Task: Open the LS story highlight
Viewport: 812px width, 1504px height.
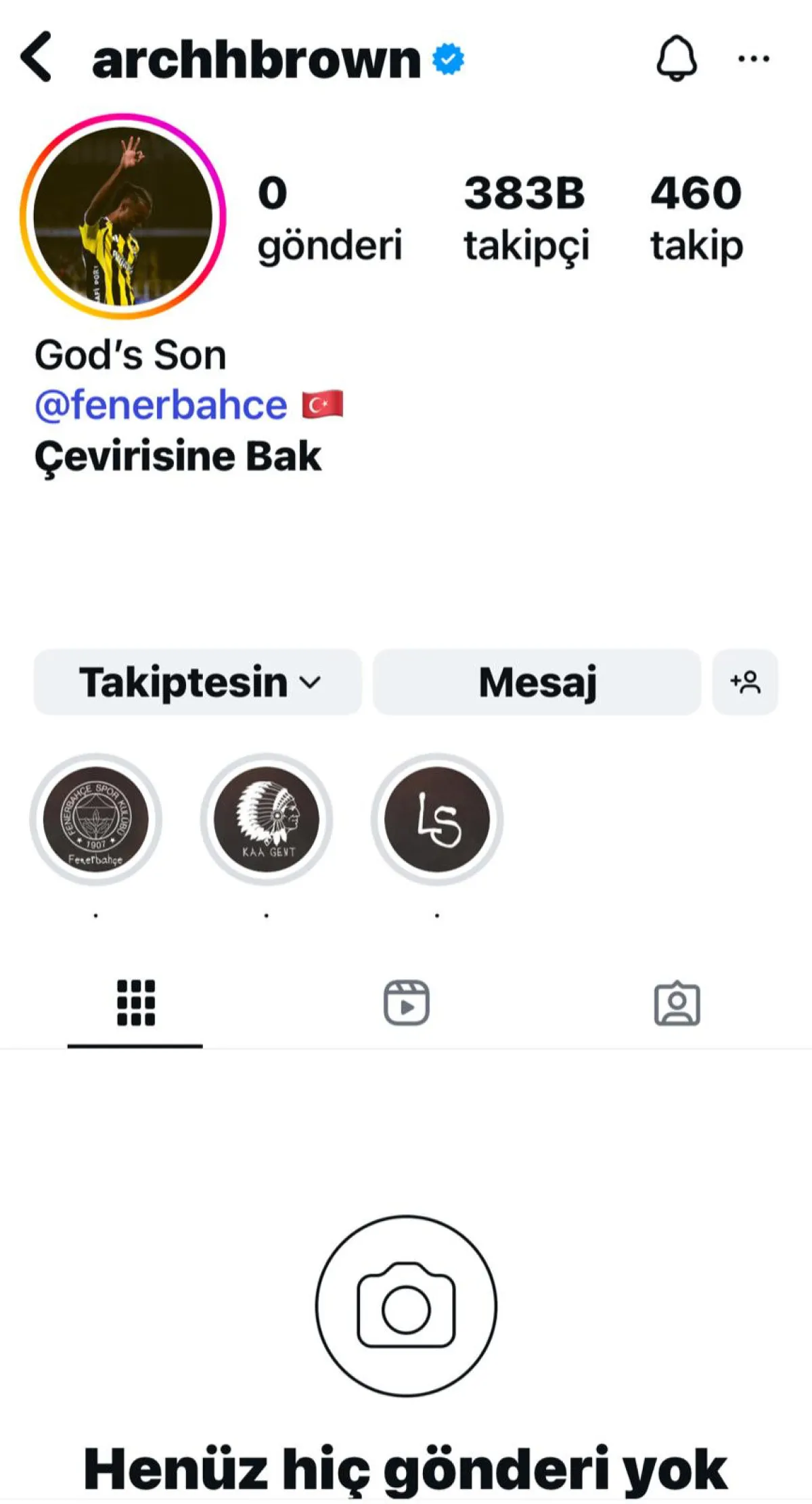Action: pyautogui.click(x=436, y=819)
